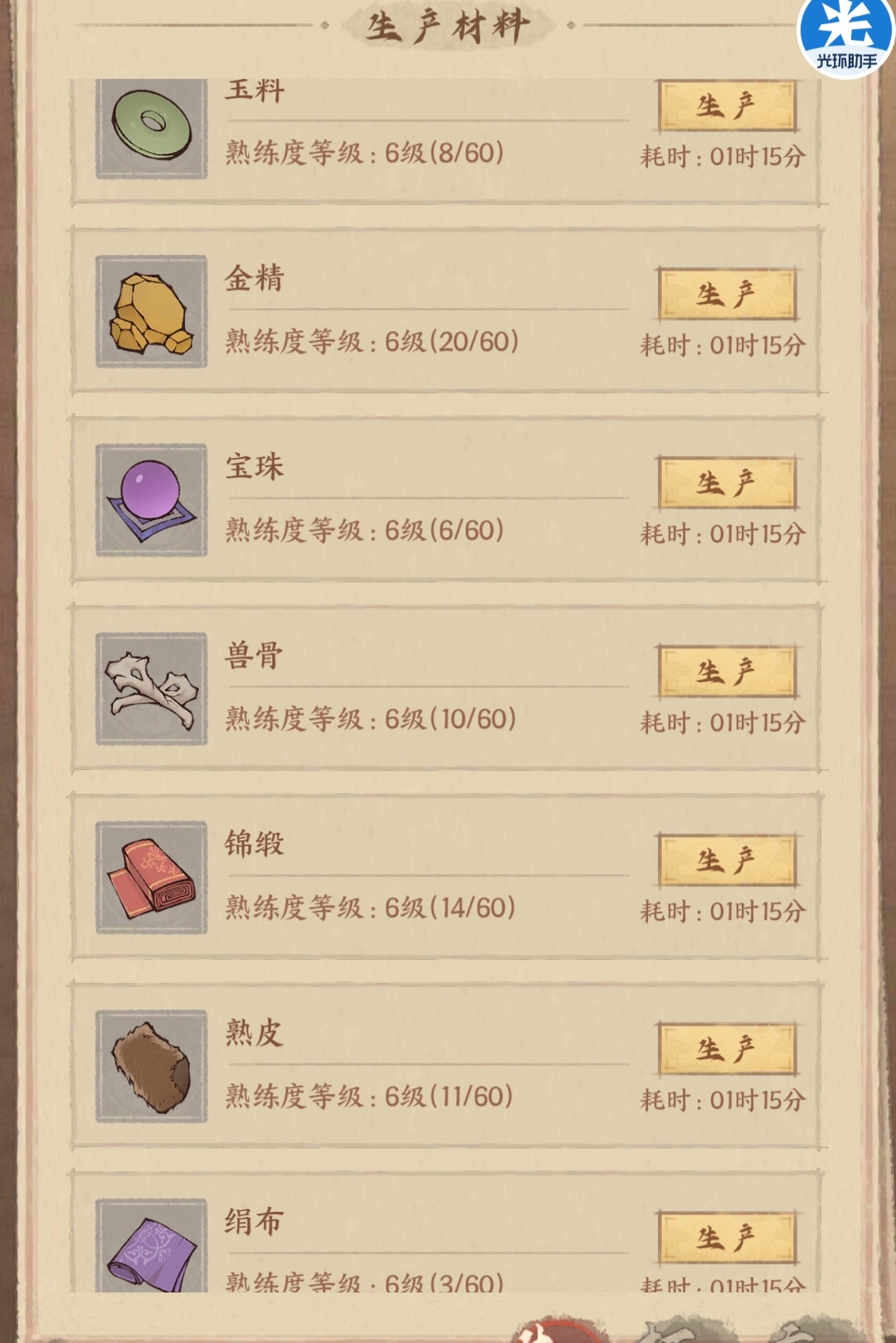The height and width of the screenshot is (1343, 896).
Task: Produce 宝珠 material
Action: (x=727, y=482)
